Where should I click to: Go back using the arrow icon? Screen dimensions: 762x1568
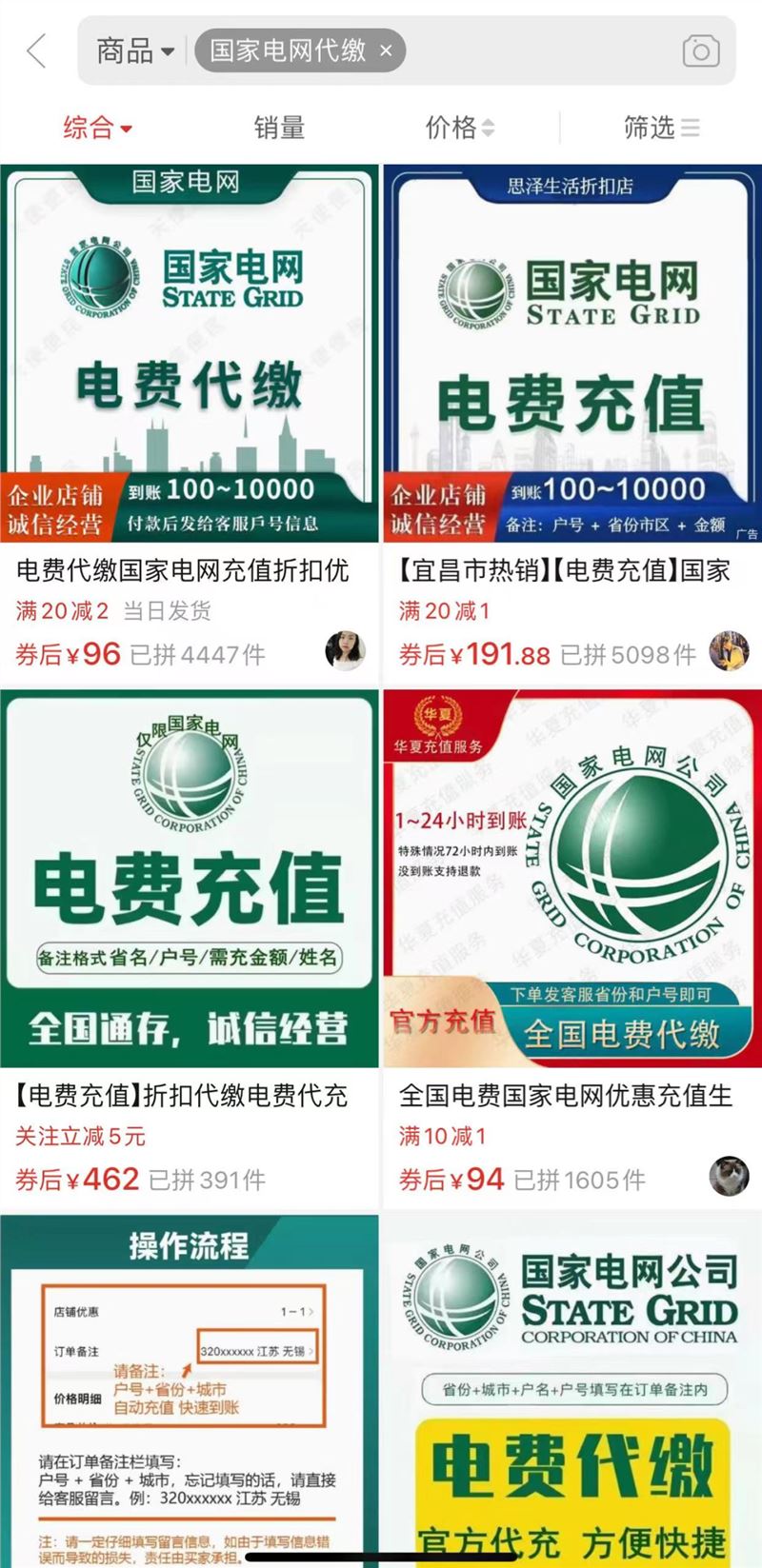tap(36, 50)
